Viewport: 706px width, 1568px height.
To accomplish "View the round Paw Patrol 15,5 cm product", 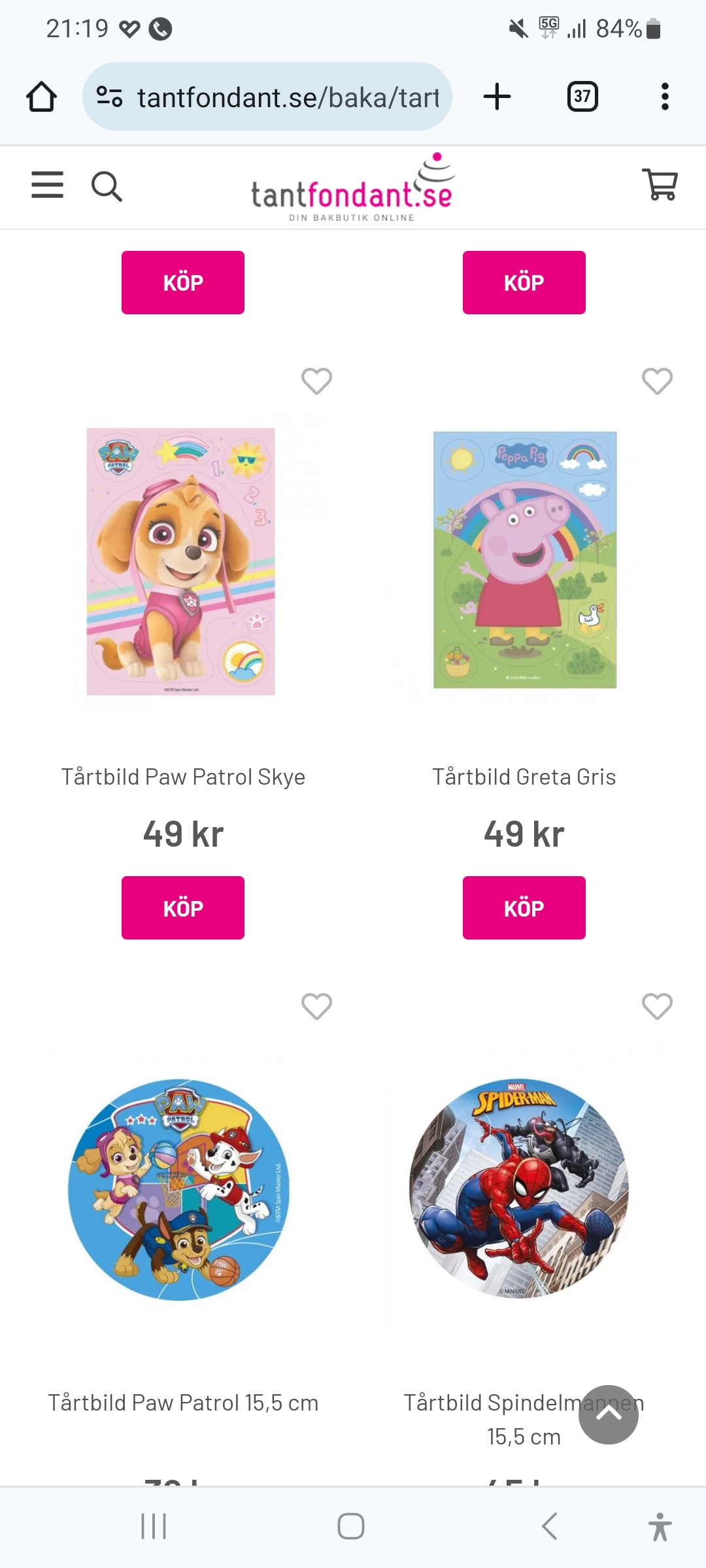I will [178, 1189].
